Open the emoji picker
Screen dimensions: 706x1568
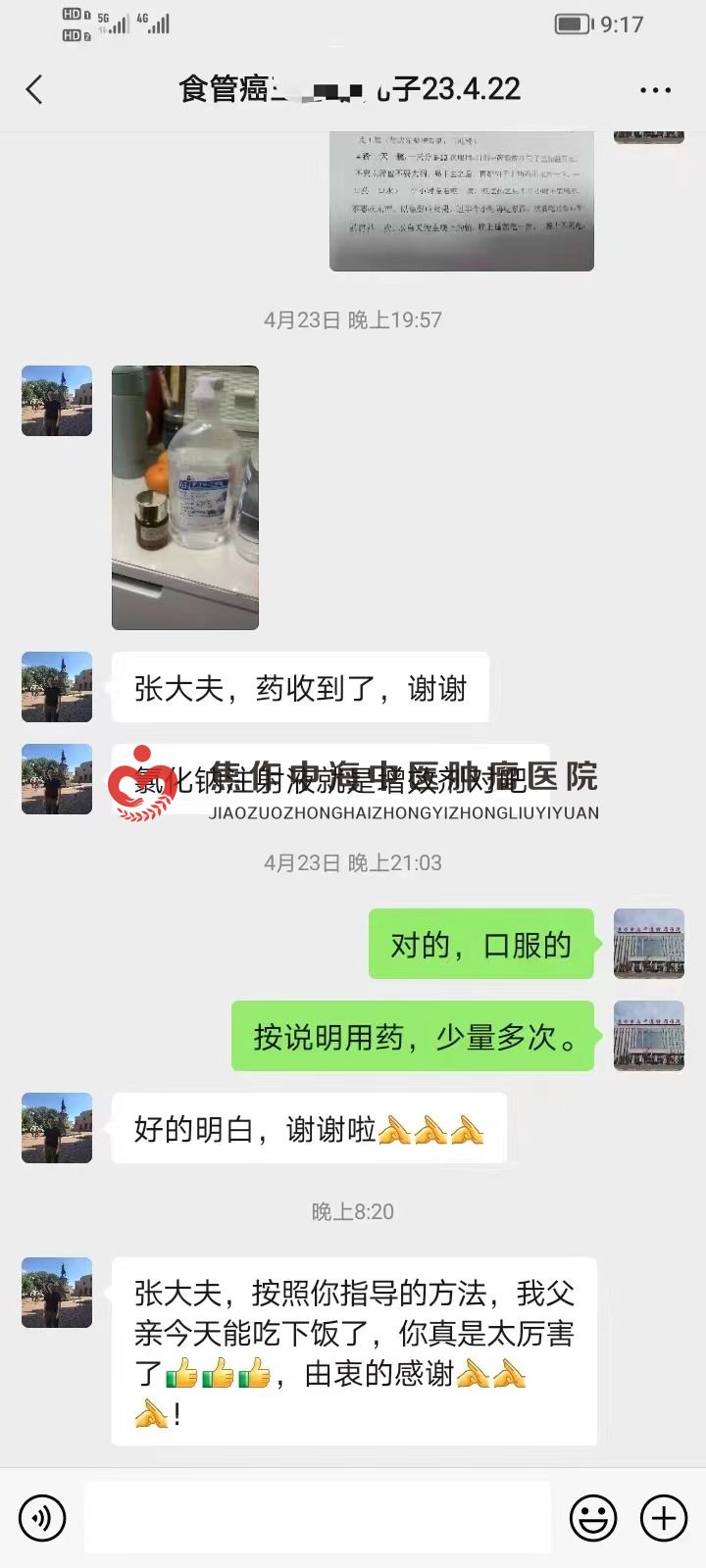[x=593, y=1518]
